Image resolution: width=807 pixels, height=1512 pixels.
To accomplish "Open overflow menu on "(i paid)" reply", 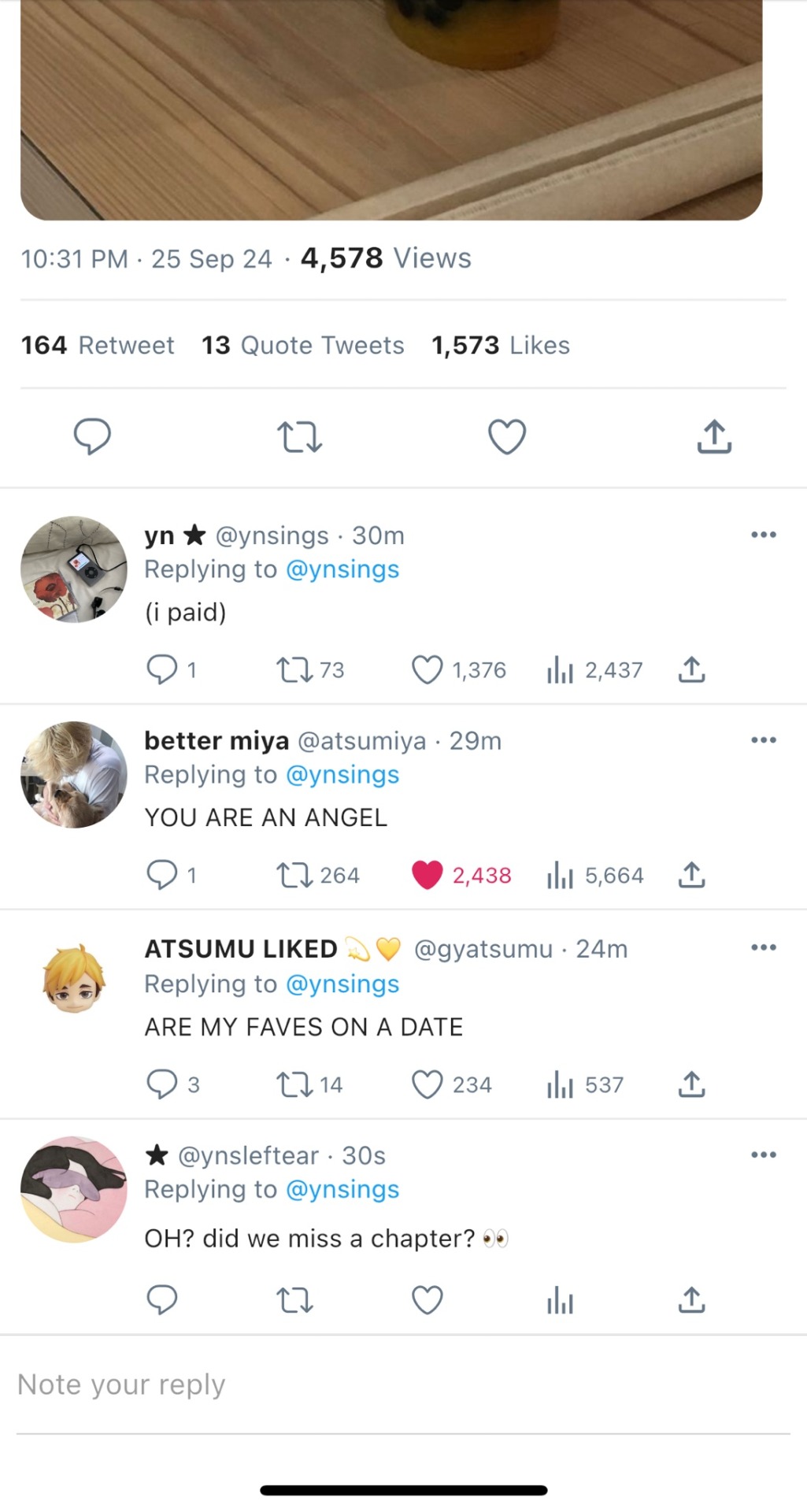I will [x=763, y=535].
